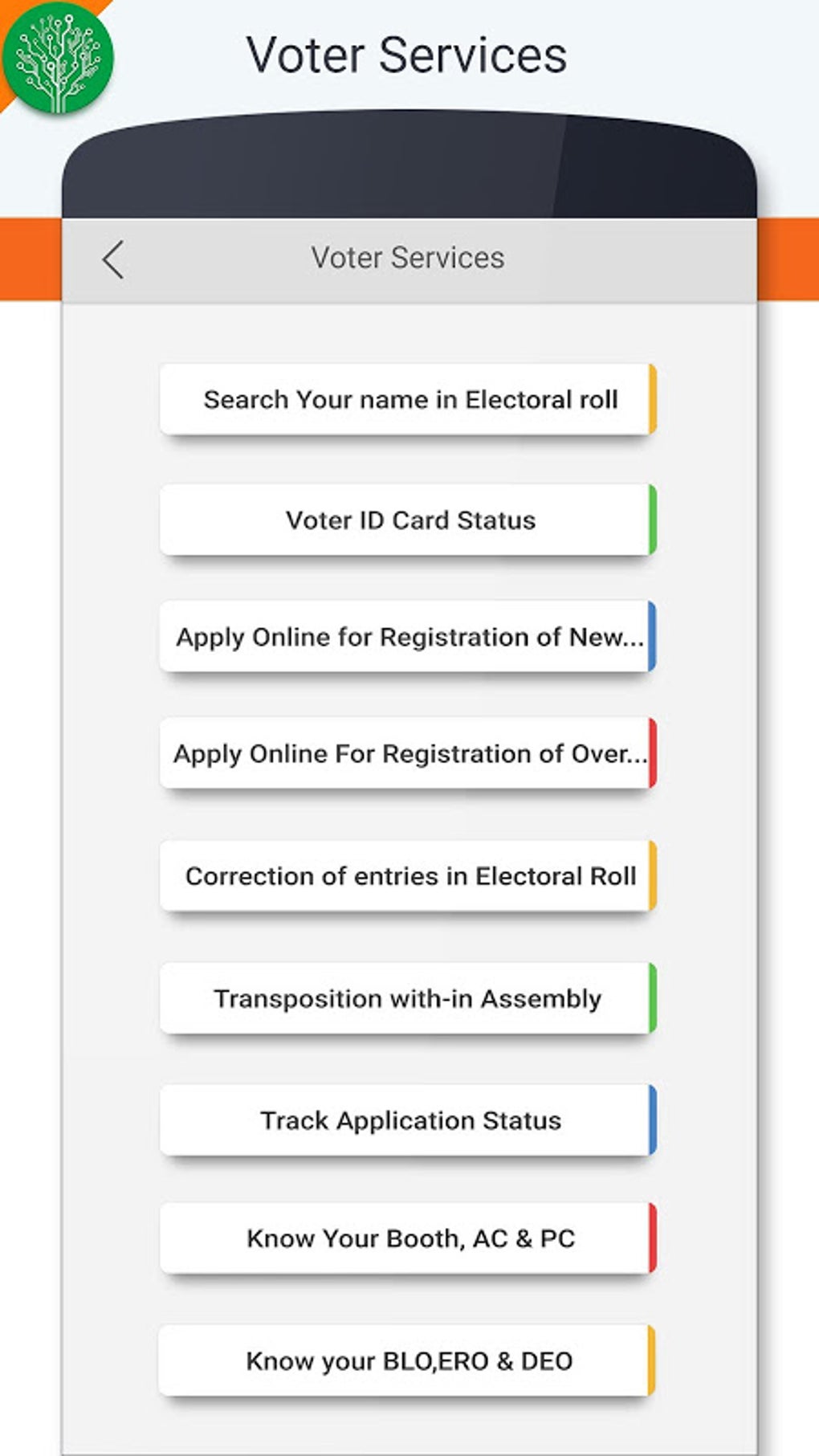This screenshot has height=1456, width=819.
Task: Tap the back arrow on navigation bar
Action: coord(112,257)
